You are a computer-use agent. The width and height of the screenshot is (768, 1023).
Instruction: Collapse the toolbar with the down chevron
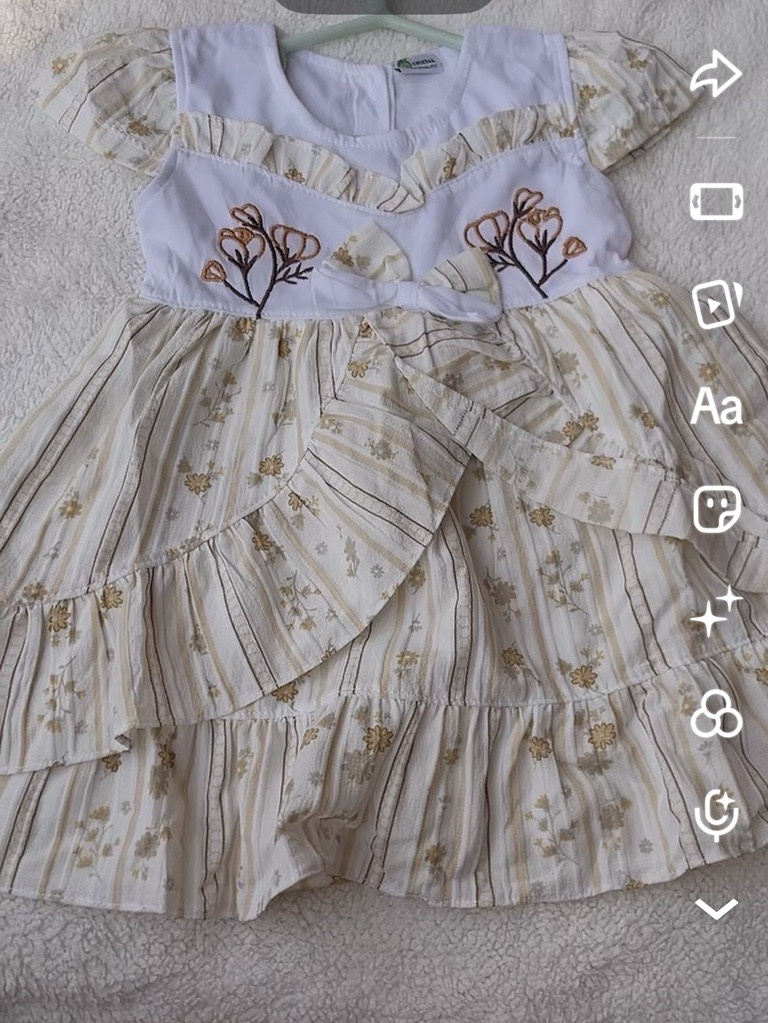pos(716,909)
